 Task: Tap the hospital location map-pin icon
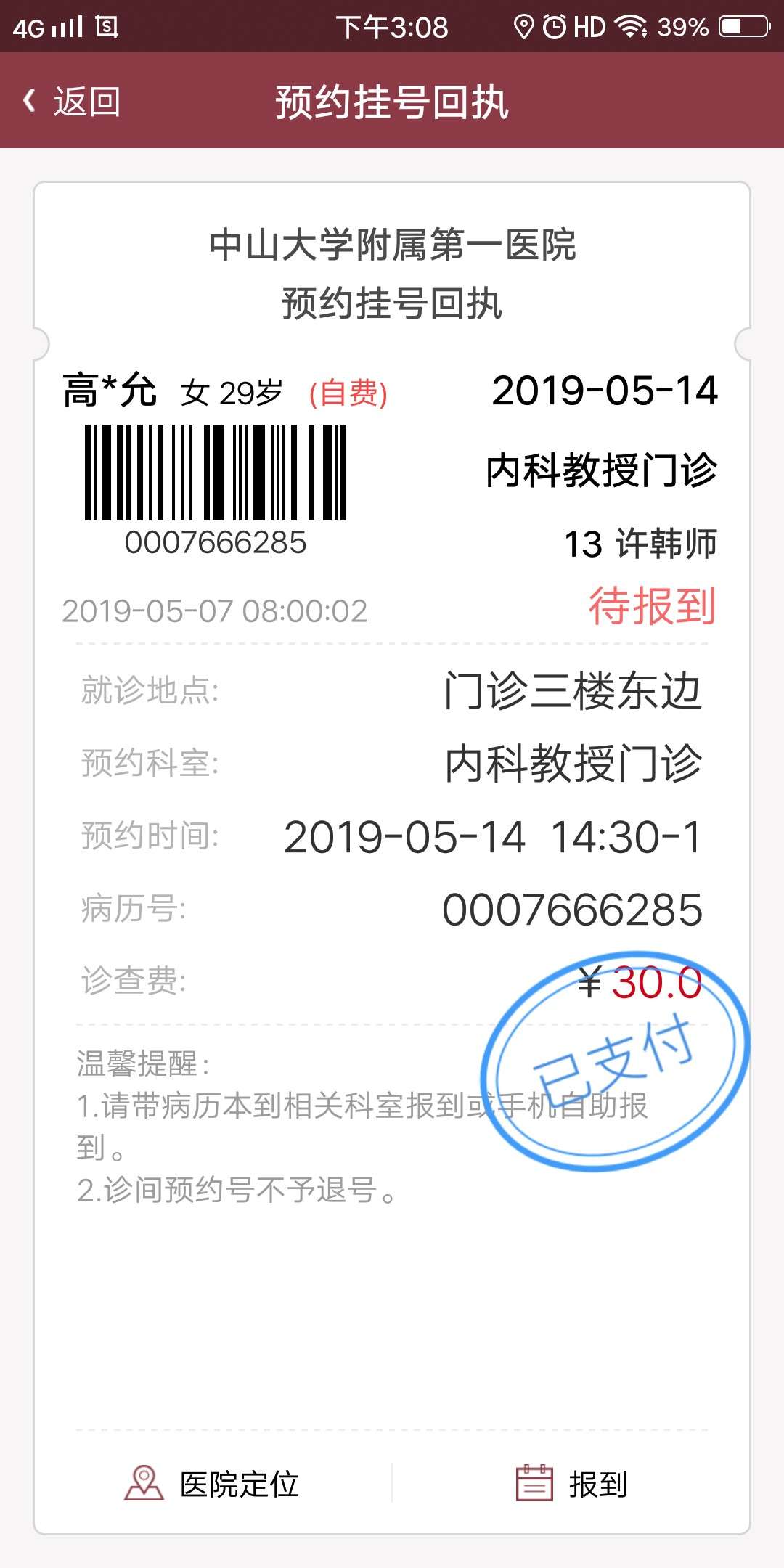coord(145,1485)
